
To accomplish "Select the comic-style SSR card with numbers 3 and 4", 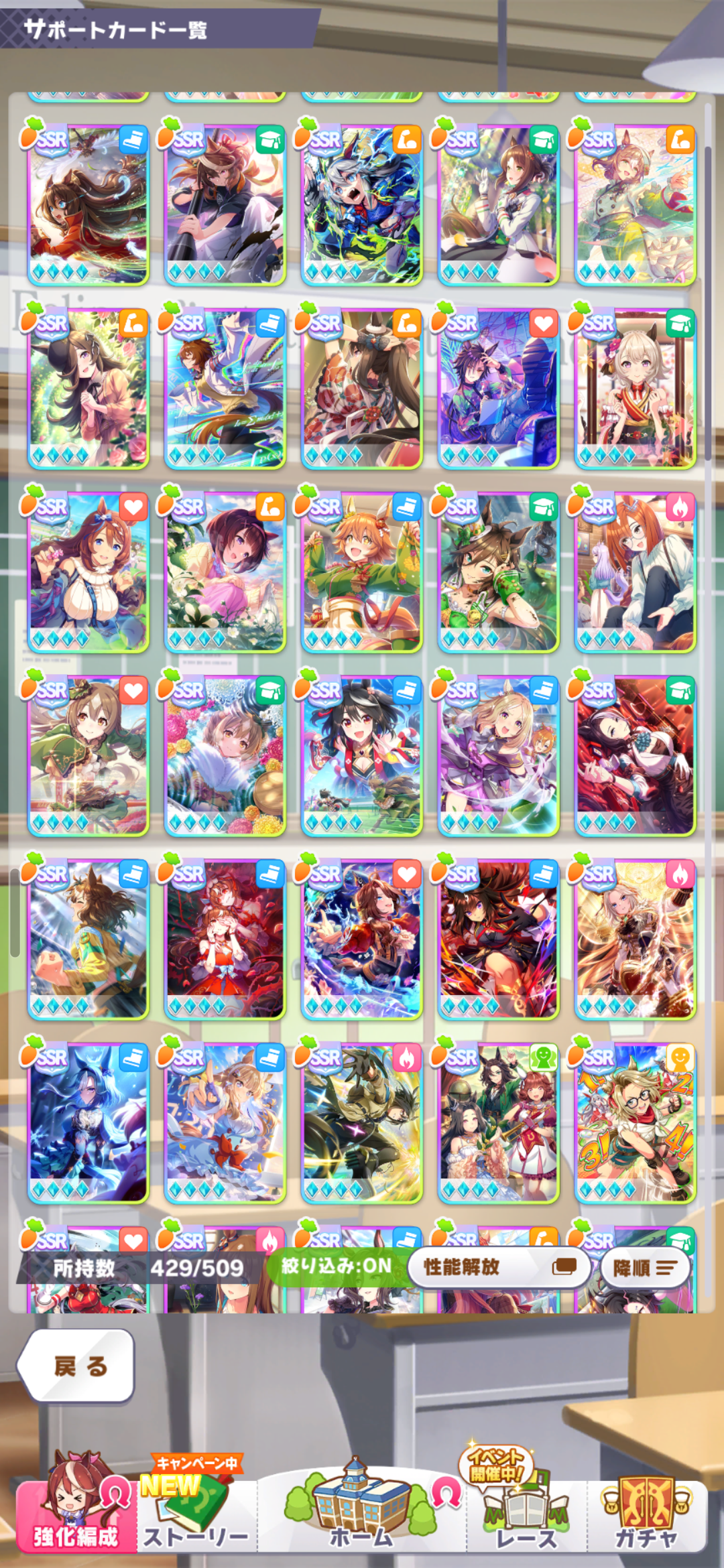I will click(635, 1122).
